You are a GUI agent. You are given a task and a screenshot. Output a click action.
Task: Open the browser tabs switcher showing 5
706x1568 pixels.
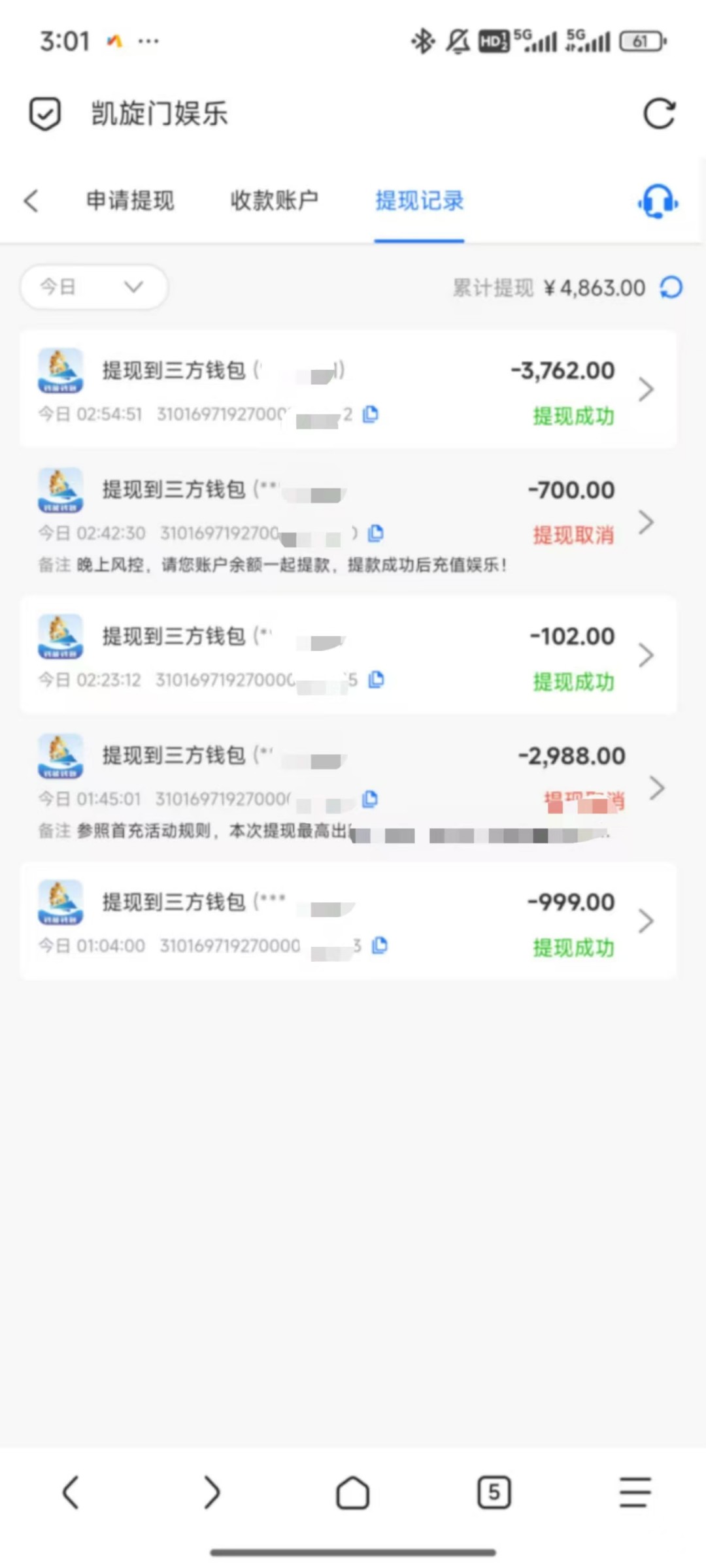point(494,1492)
